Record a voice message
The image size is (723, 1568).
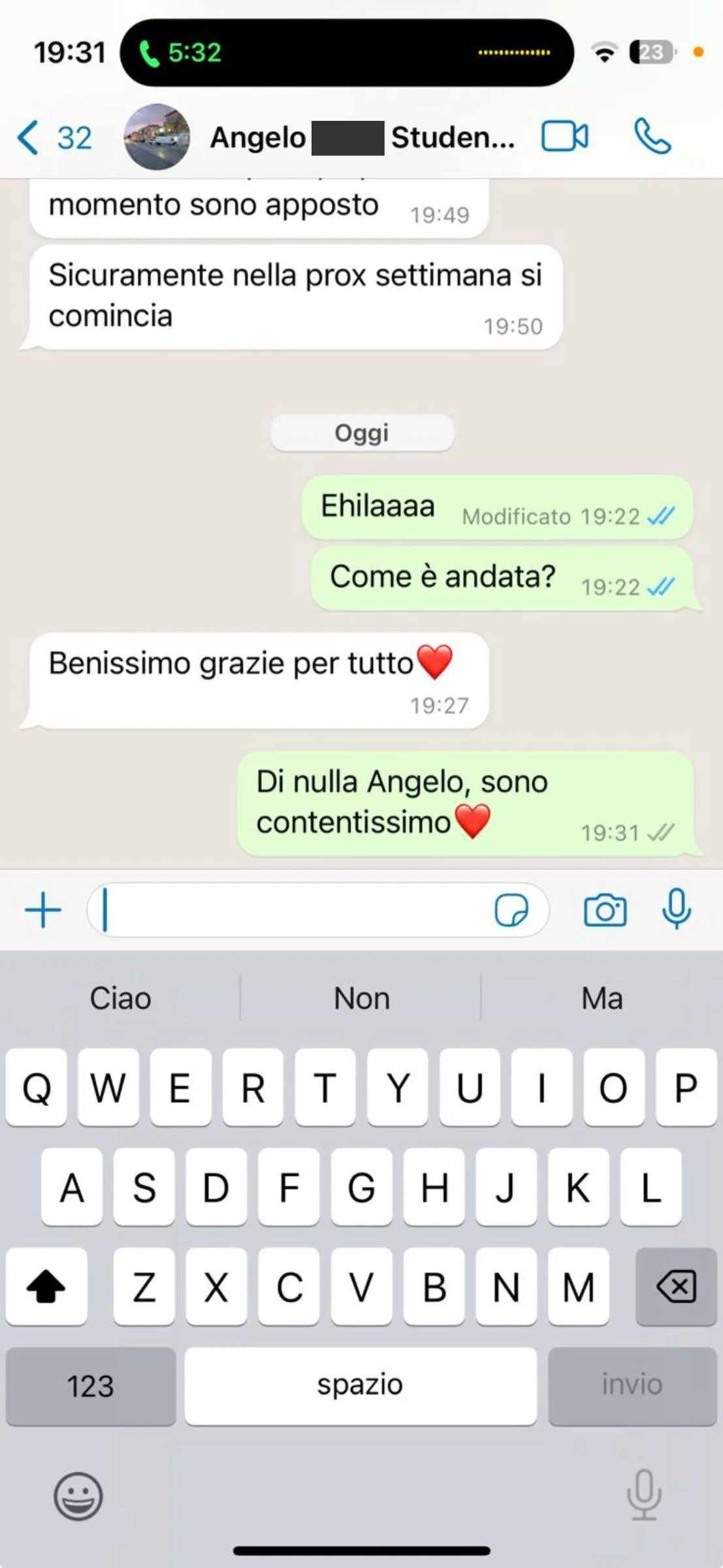(677, 909)
